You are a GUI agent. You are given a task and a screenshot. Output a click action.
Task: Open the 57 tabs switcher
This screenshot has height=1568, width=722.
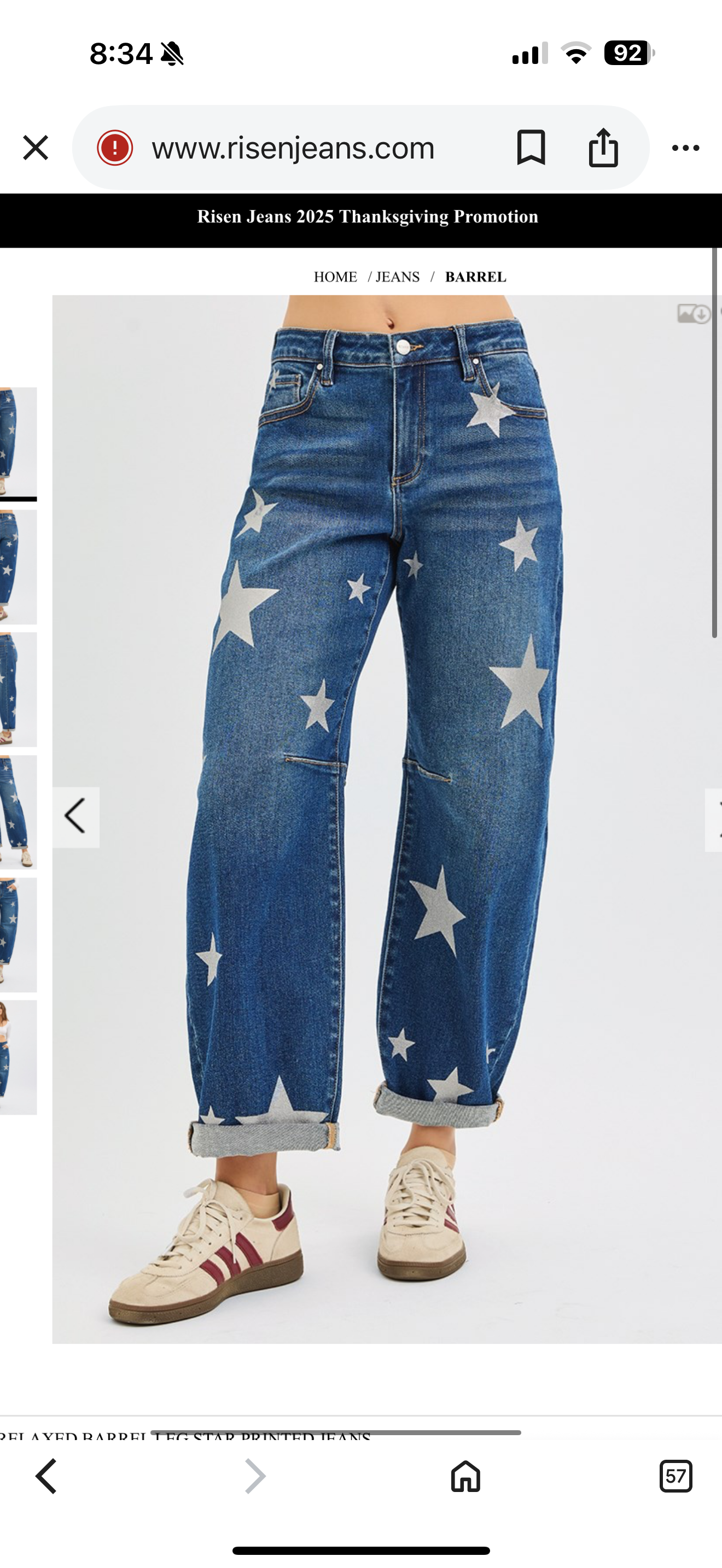676,1476
